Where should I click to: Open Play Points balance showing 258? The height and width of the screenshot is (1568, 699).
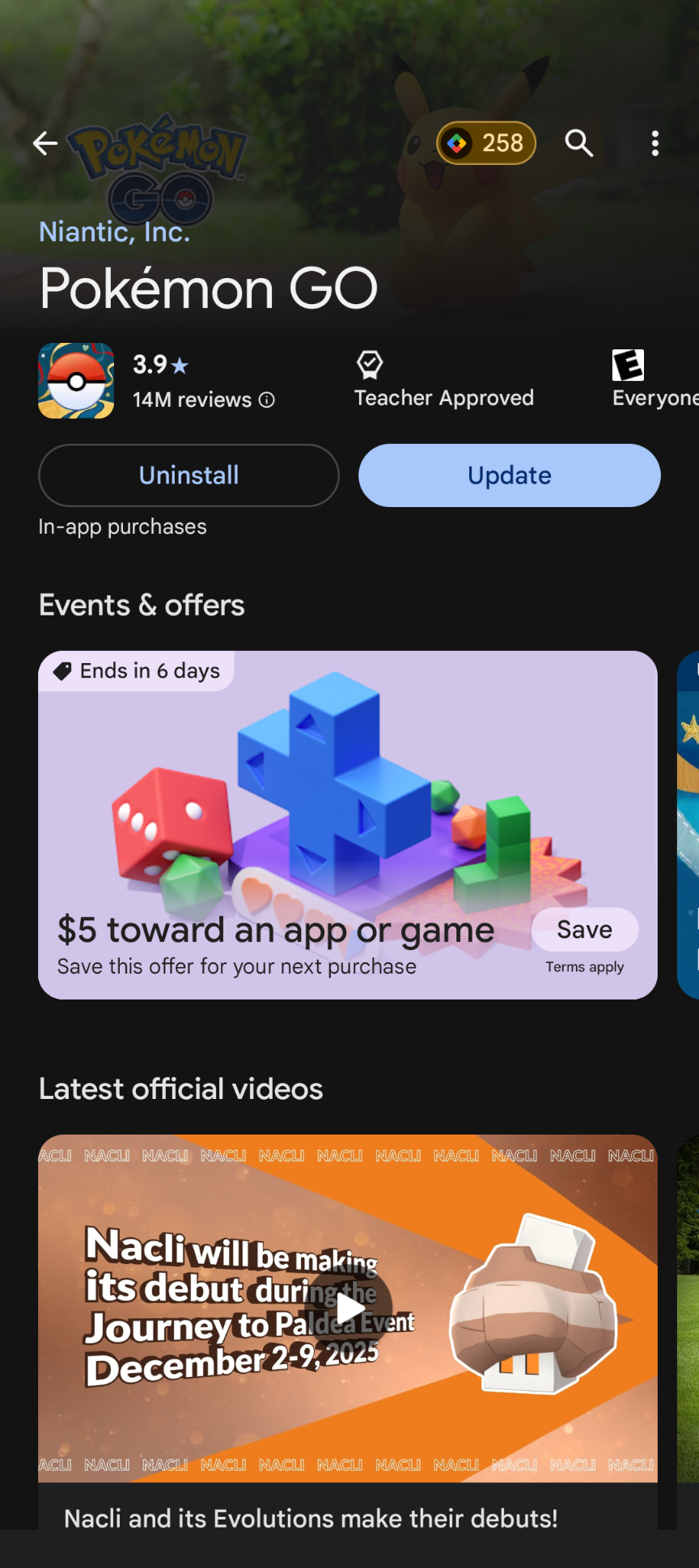tap(486, 143)
